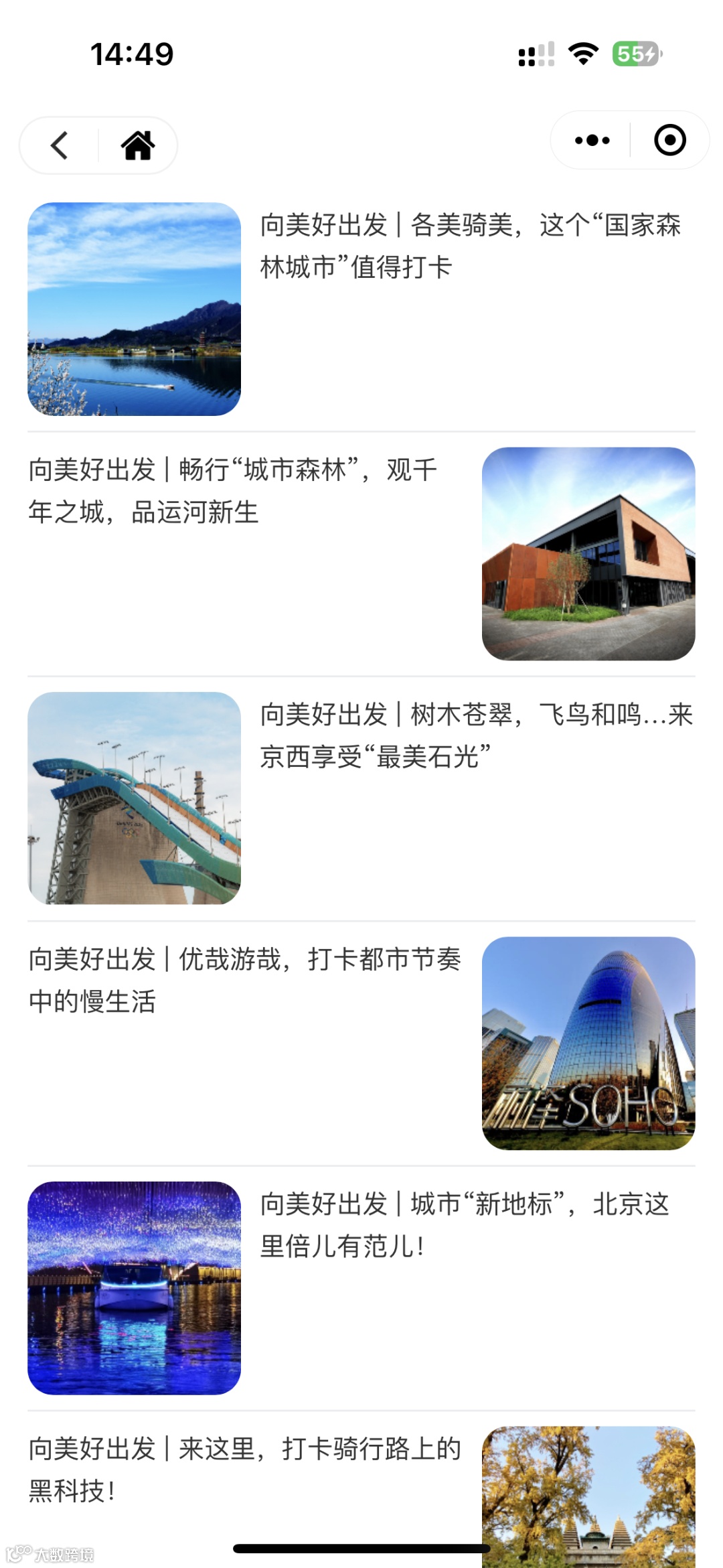Open the three-dot more menu
The image size is (723, 1568).
[x=592, y=141]
